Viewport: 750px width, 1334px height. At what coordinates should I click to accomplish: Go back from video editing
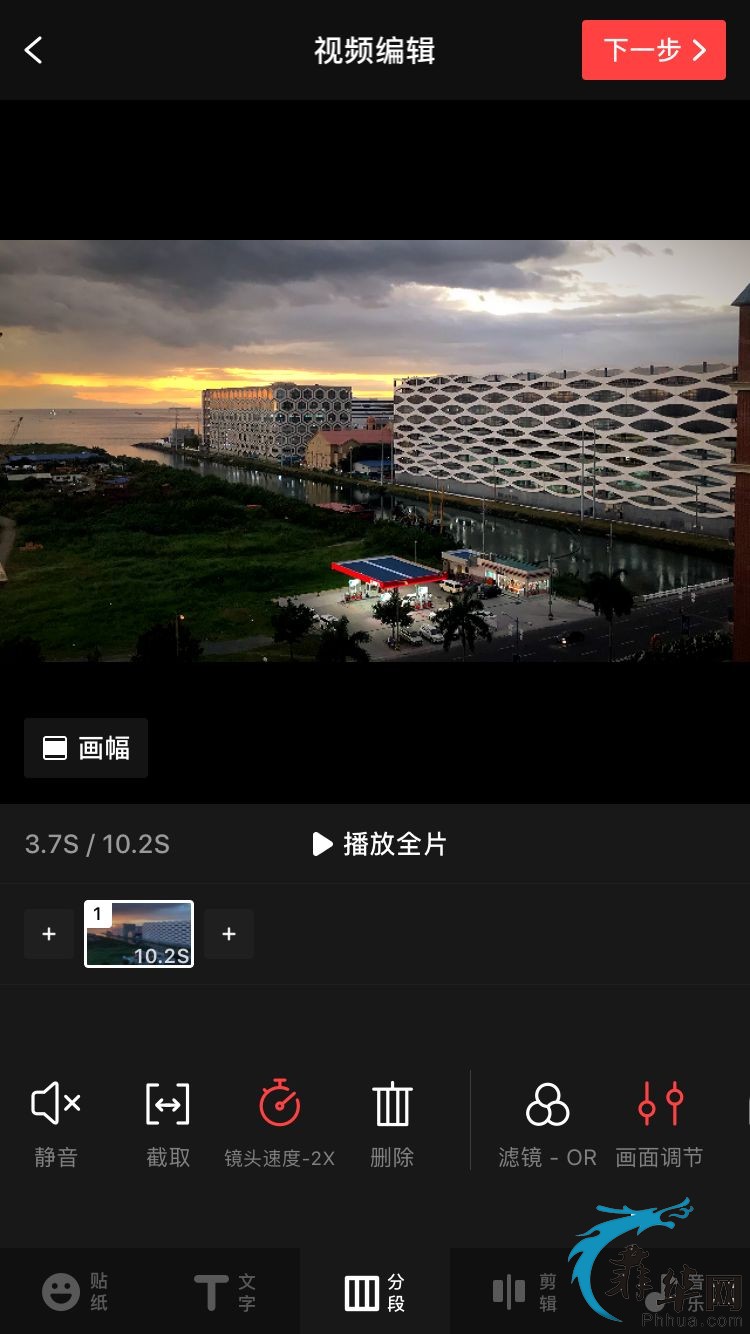click(x=34, y=50)
